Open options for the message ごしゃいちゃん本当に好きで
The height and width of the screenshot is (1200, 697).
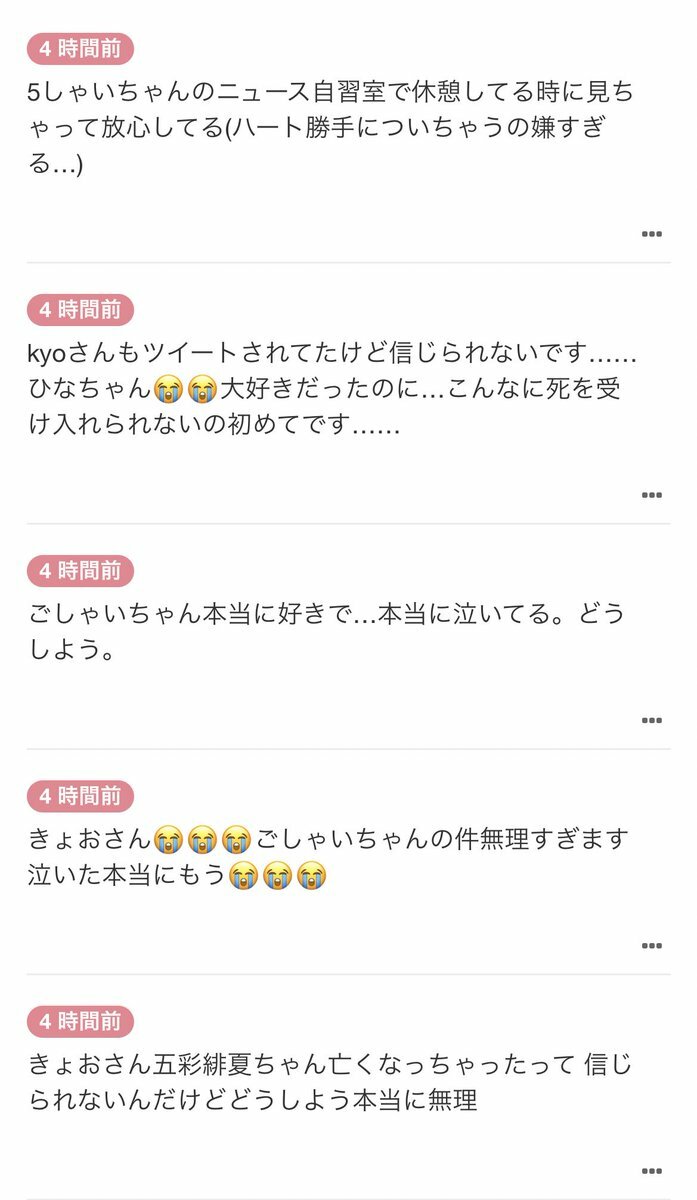(x=652, y=720)
